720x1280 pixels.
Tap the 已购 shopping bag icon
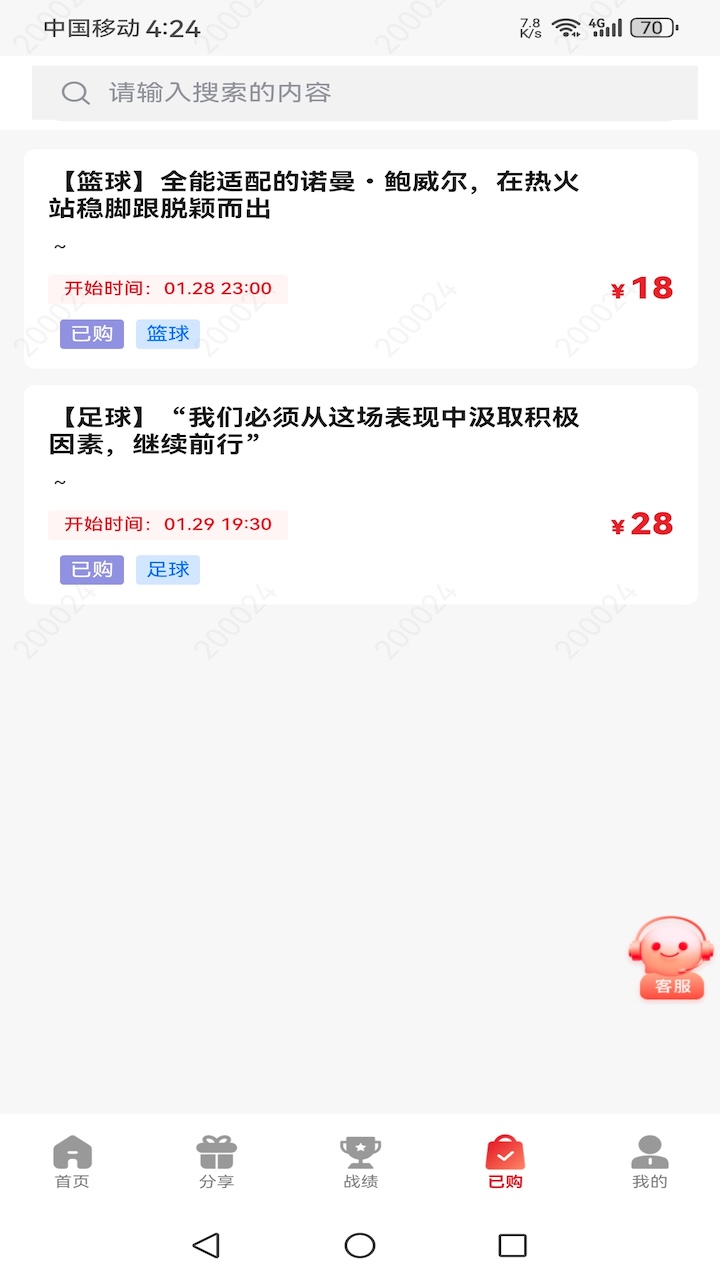[x=504, y=1150]
